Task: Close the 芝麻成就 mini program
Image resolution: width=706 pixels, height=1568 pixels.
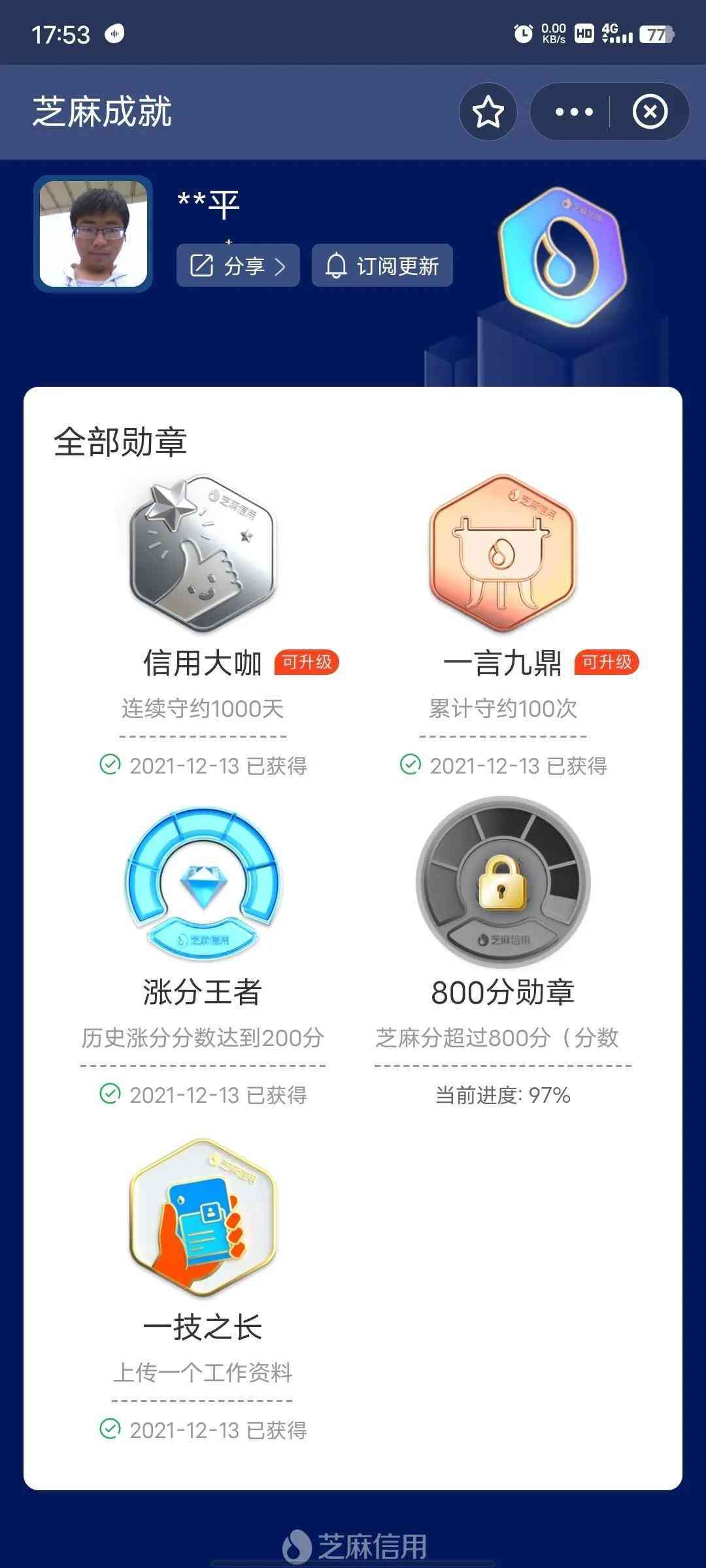Action: pos(650,112)
